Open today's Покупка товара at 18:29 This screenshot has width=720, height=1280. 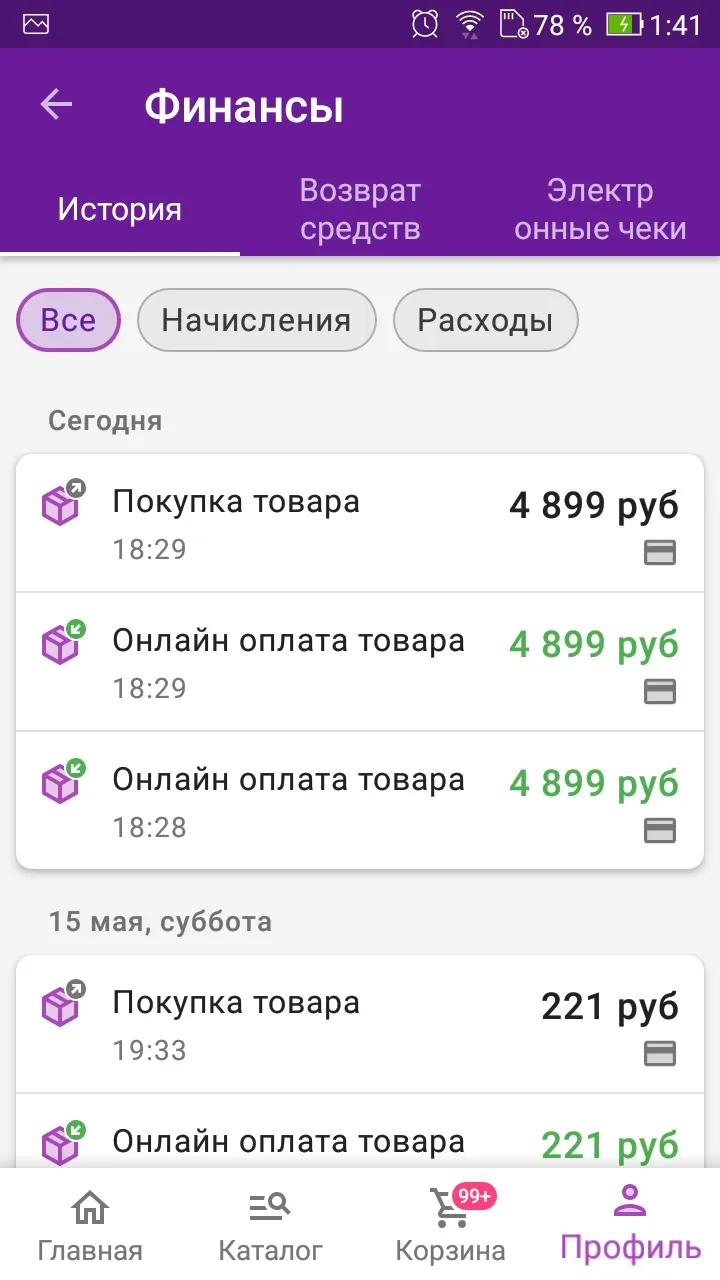point(360,523)
